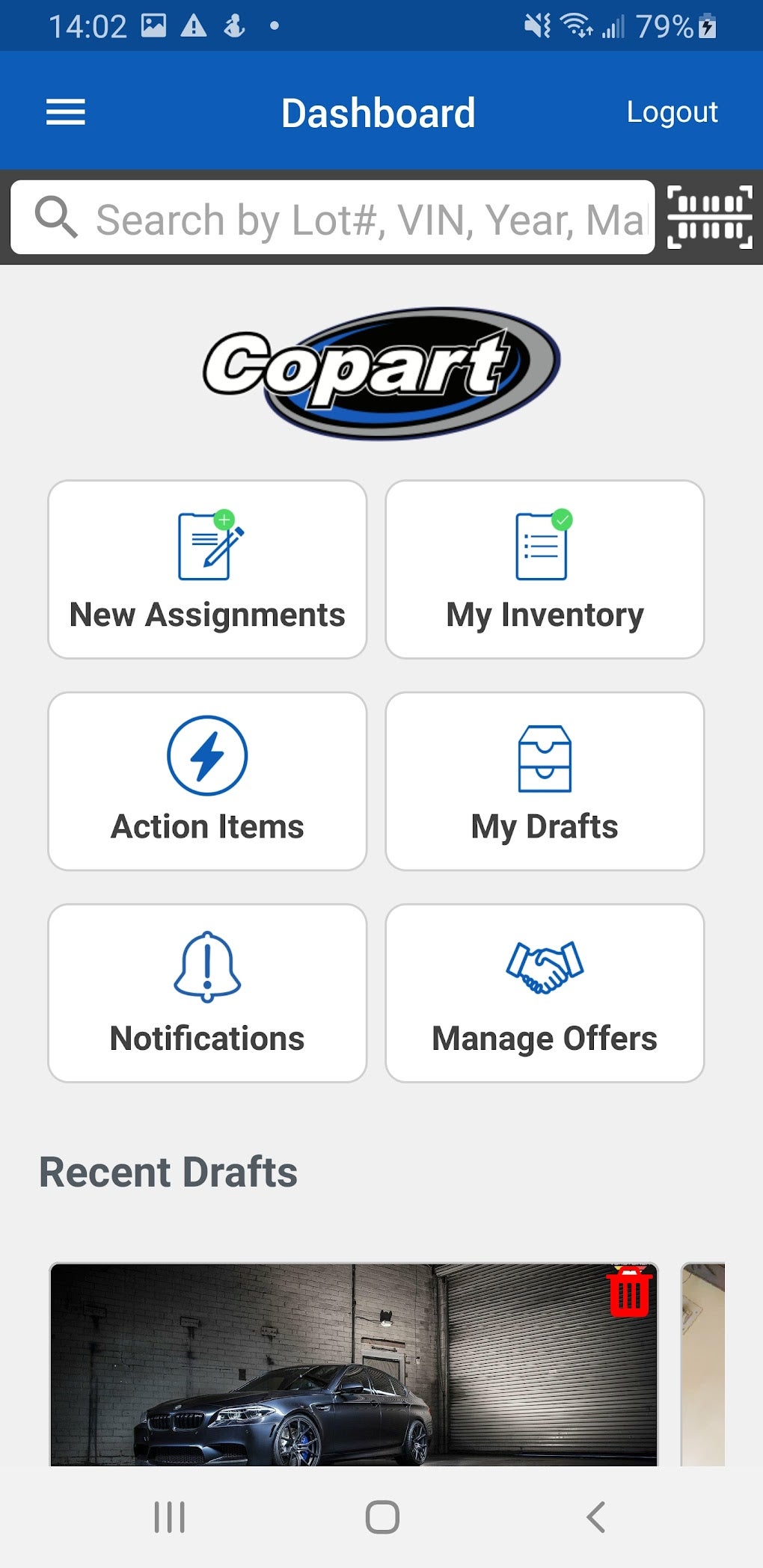Select the search magnifying glass icon
The image size is (763, 1568).
coord(55,218)
